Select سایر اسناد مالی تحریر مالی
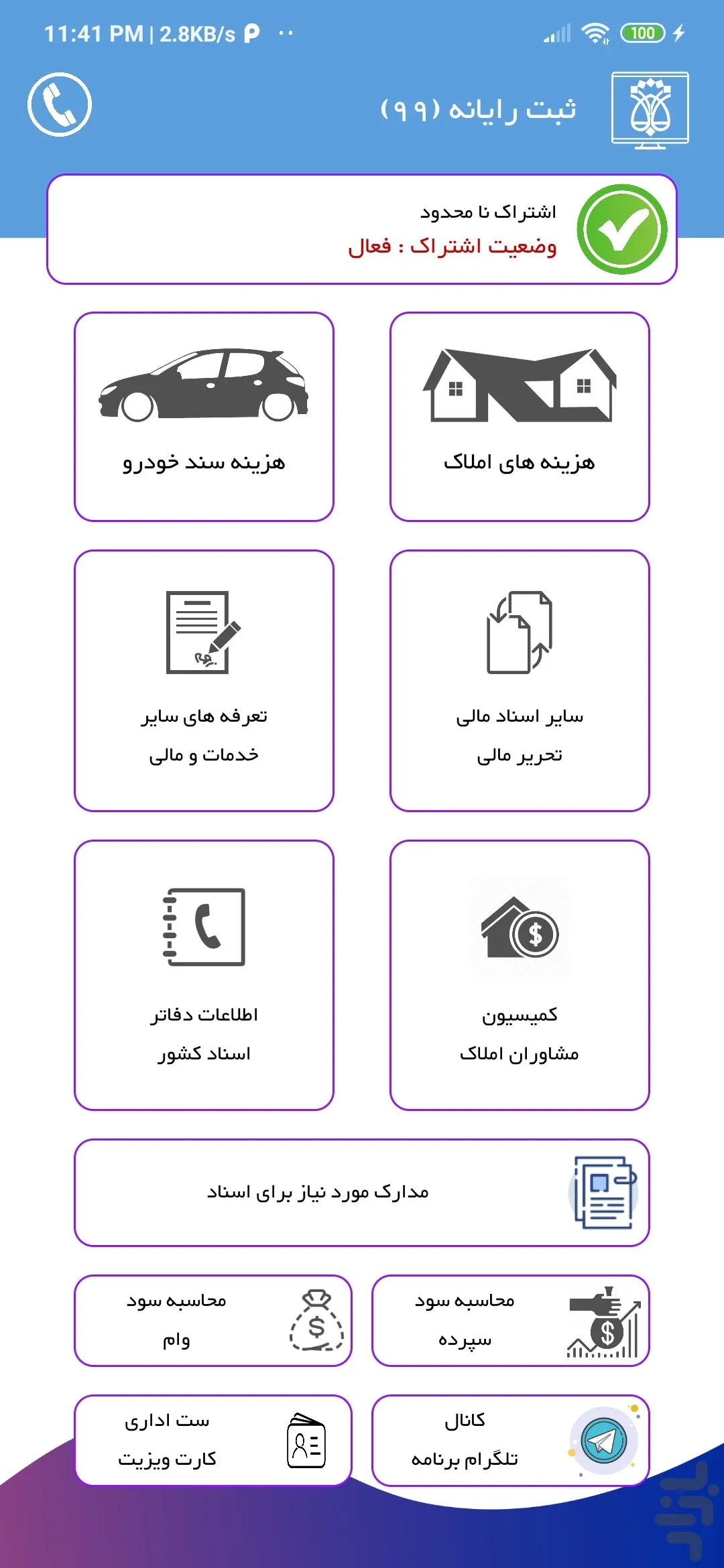This screenshot has height=1568, width=724. tap(519, 680)
